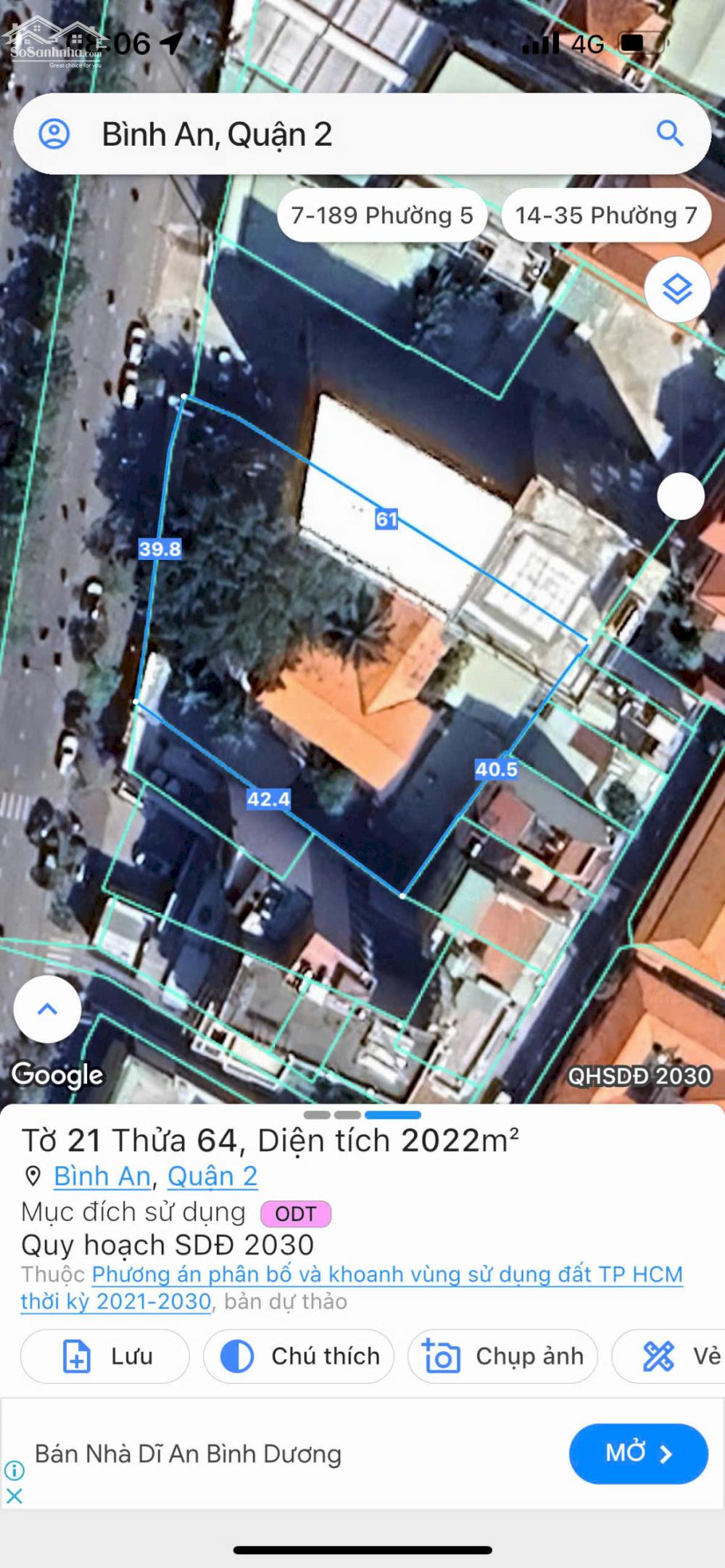Tap the ODT land-use tag
Viewport: 725px width, 1568px height.
(296, 1213)
